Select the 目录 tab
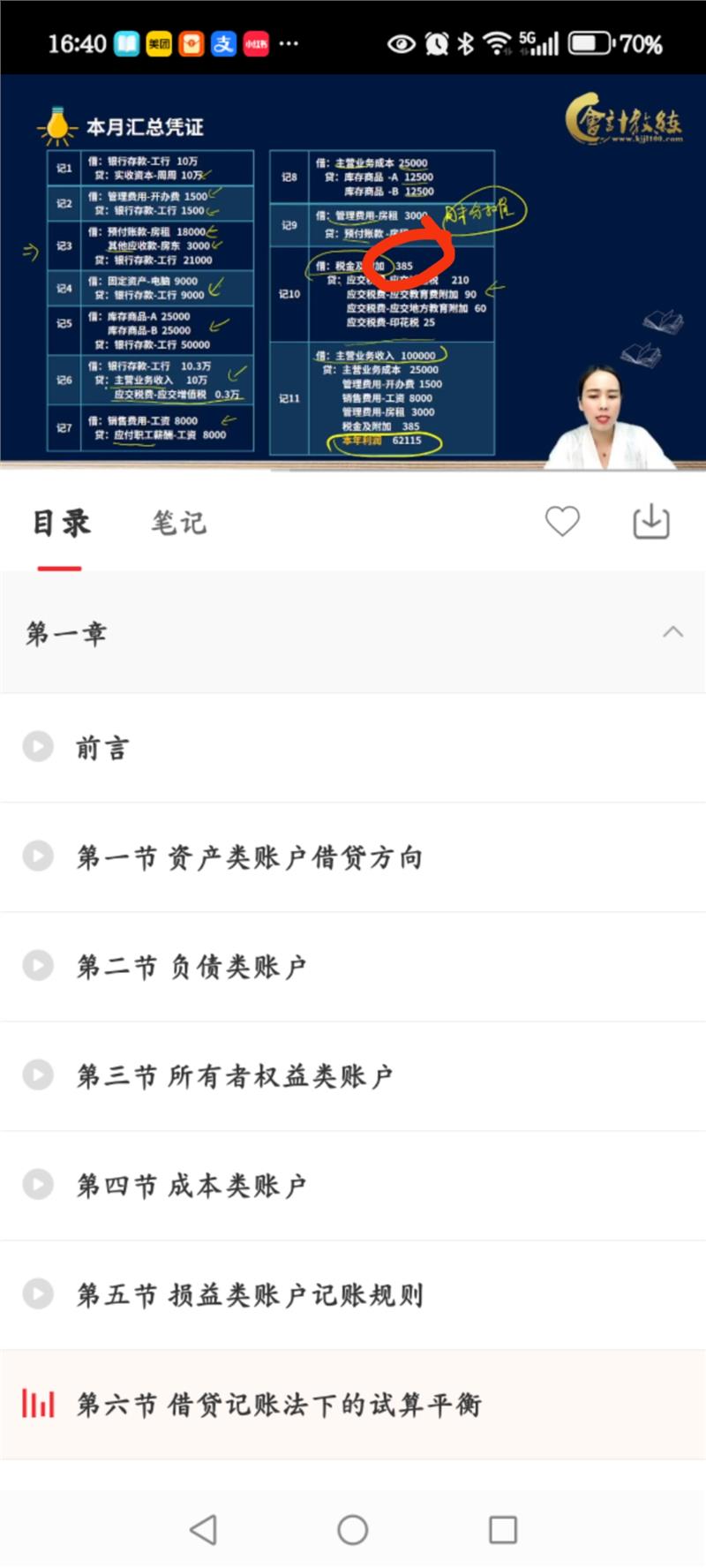 point(61,523)
